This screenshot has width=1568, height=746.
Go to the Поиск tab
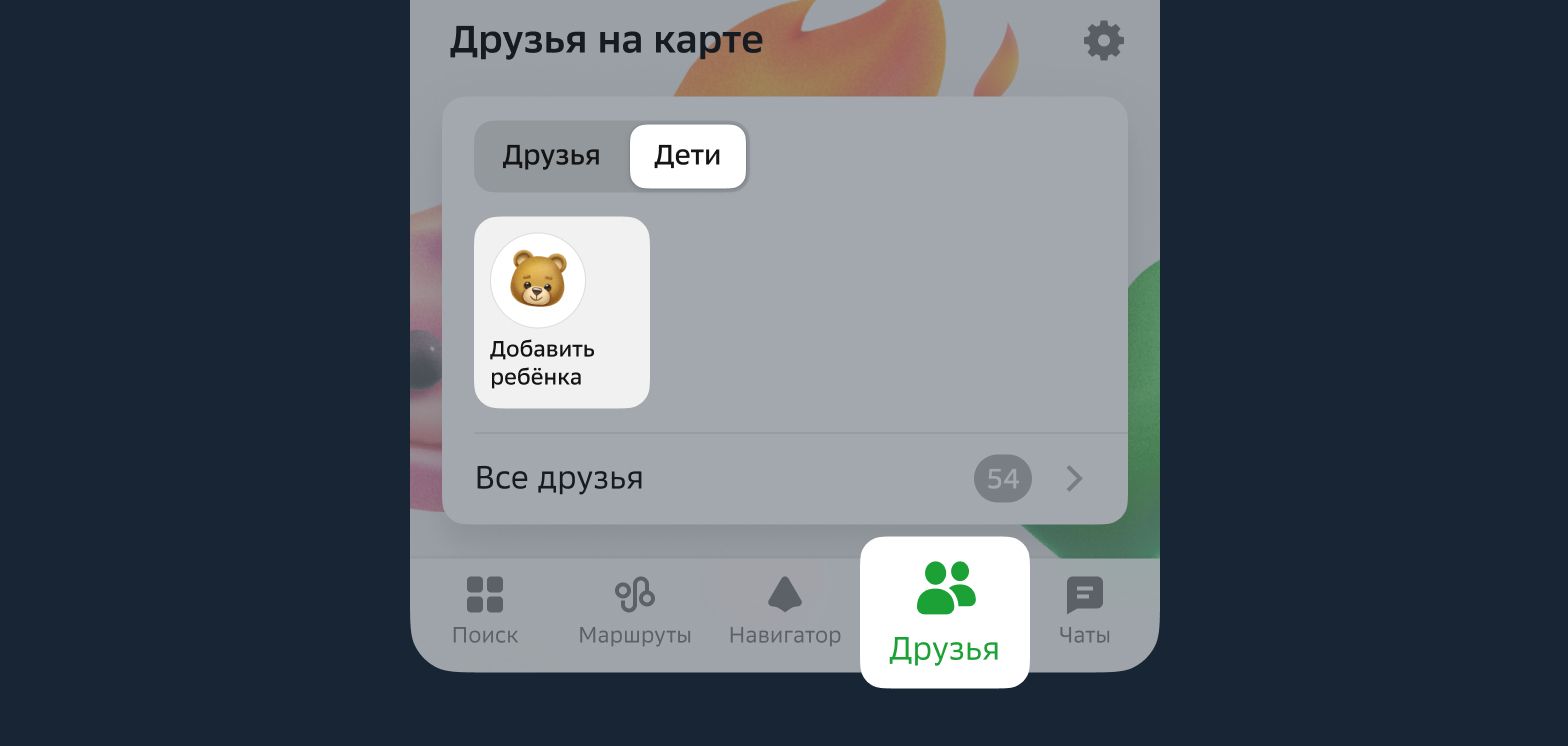pyautogui.click(x=485, y=609)
